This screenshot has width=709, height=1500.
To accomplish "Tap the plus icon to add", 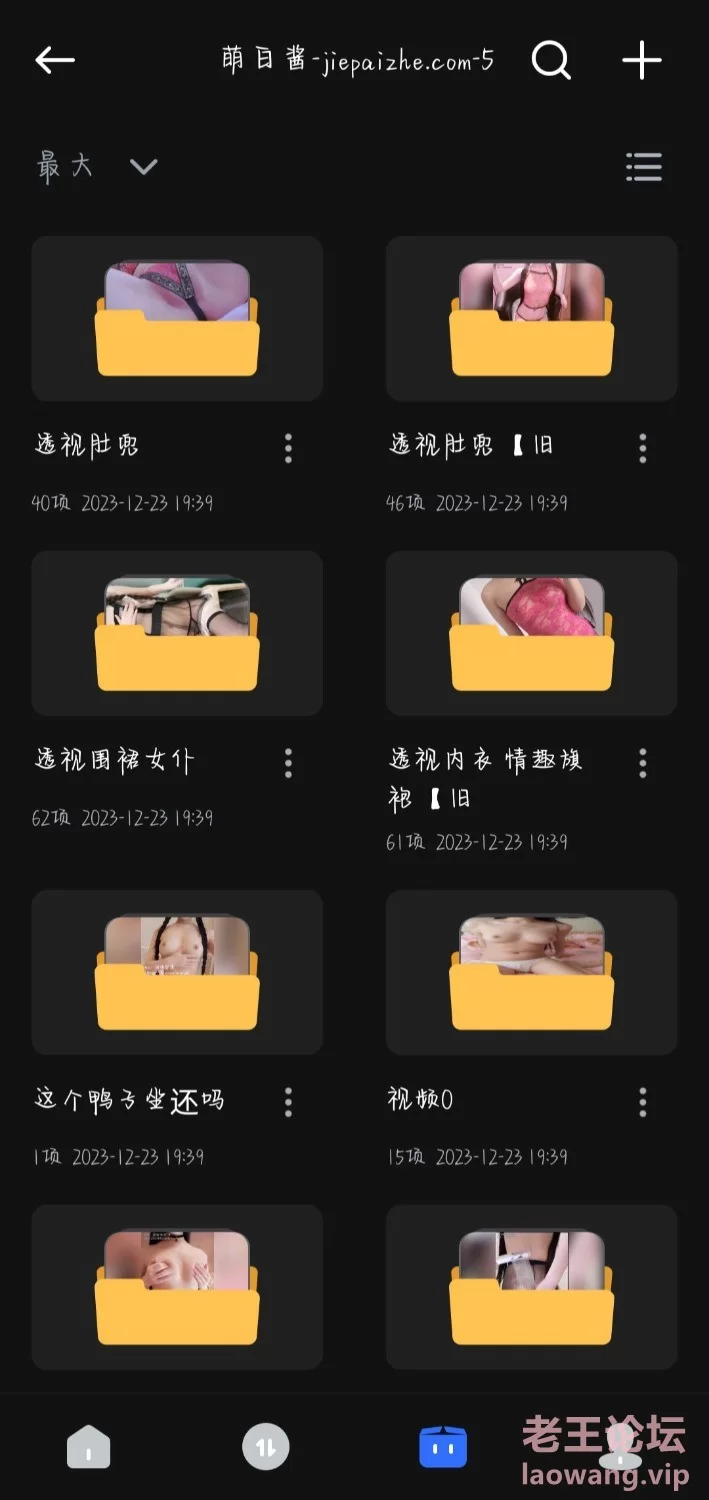I will (641, 60).
